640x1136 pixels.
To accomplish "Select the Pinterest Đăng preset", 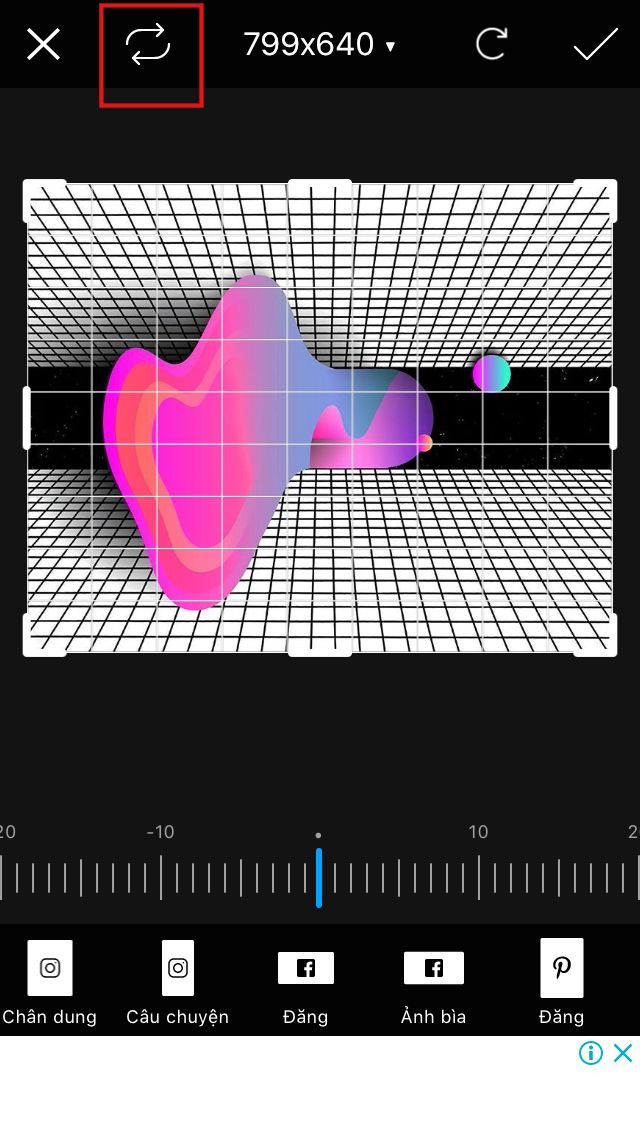I will [562, 982].
